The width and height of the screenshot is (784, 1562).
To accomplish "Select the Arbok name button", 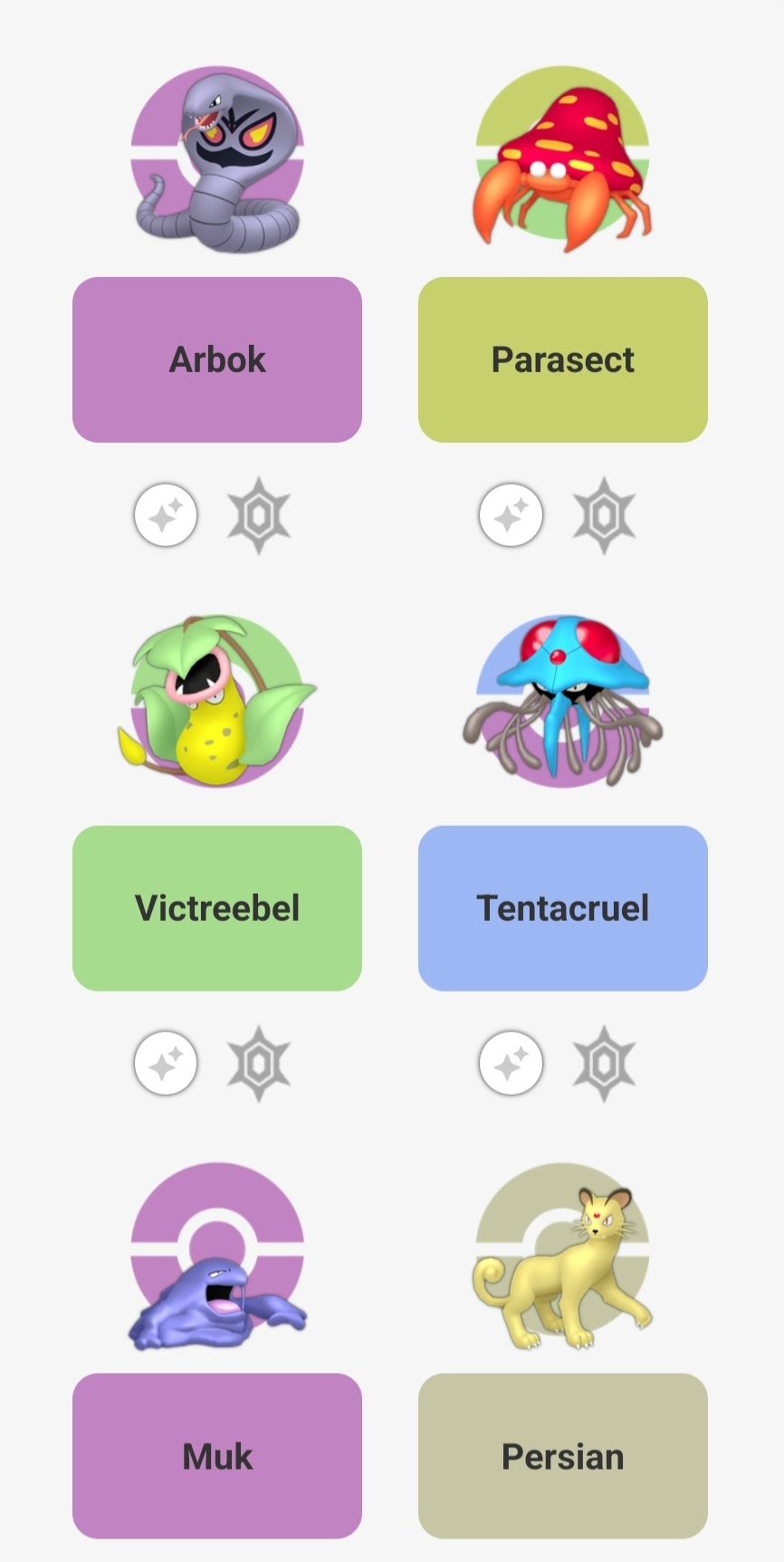I will click(217, 359).
